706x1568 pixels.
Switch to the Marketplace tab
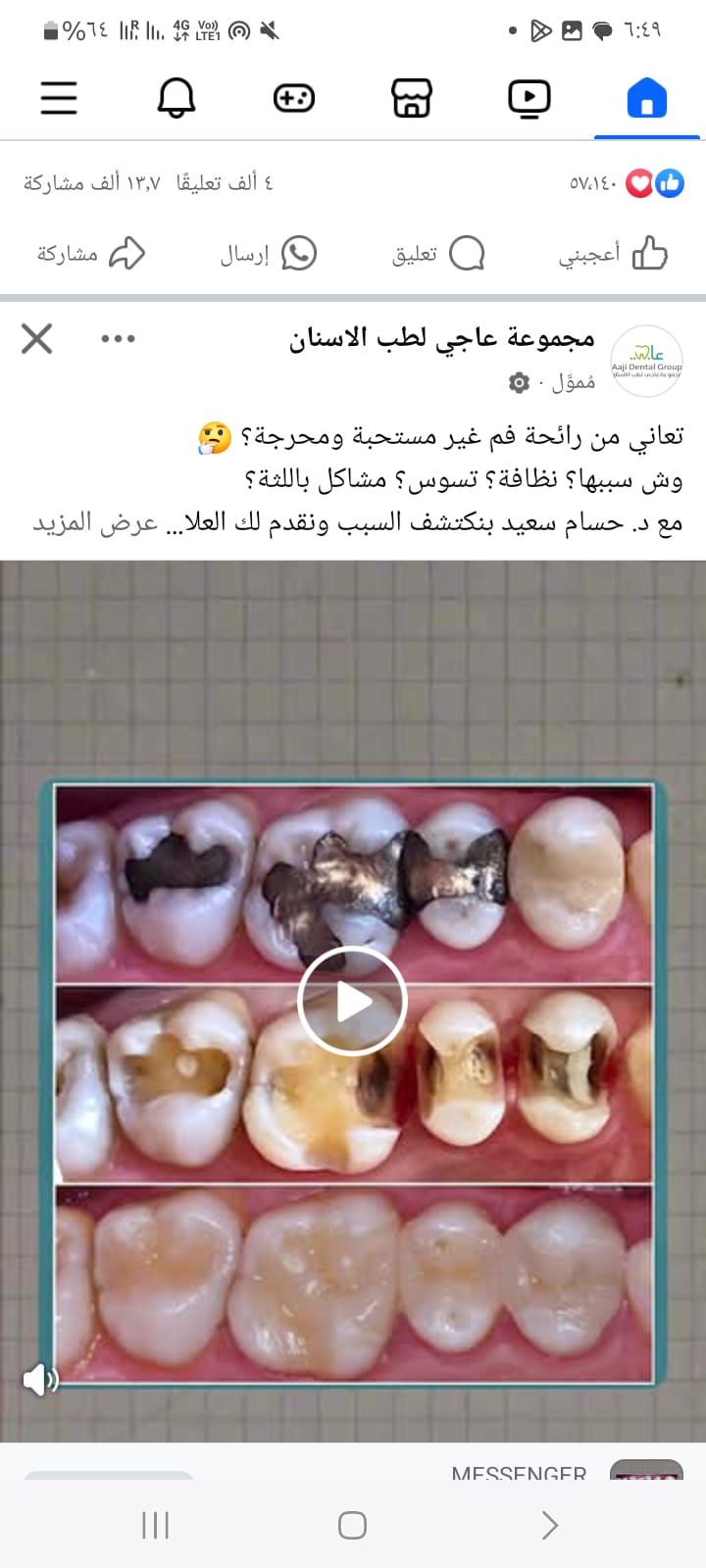(412, 98)
